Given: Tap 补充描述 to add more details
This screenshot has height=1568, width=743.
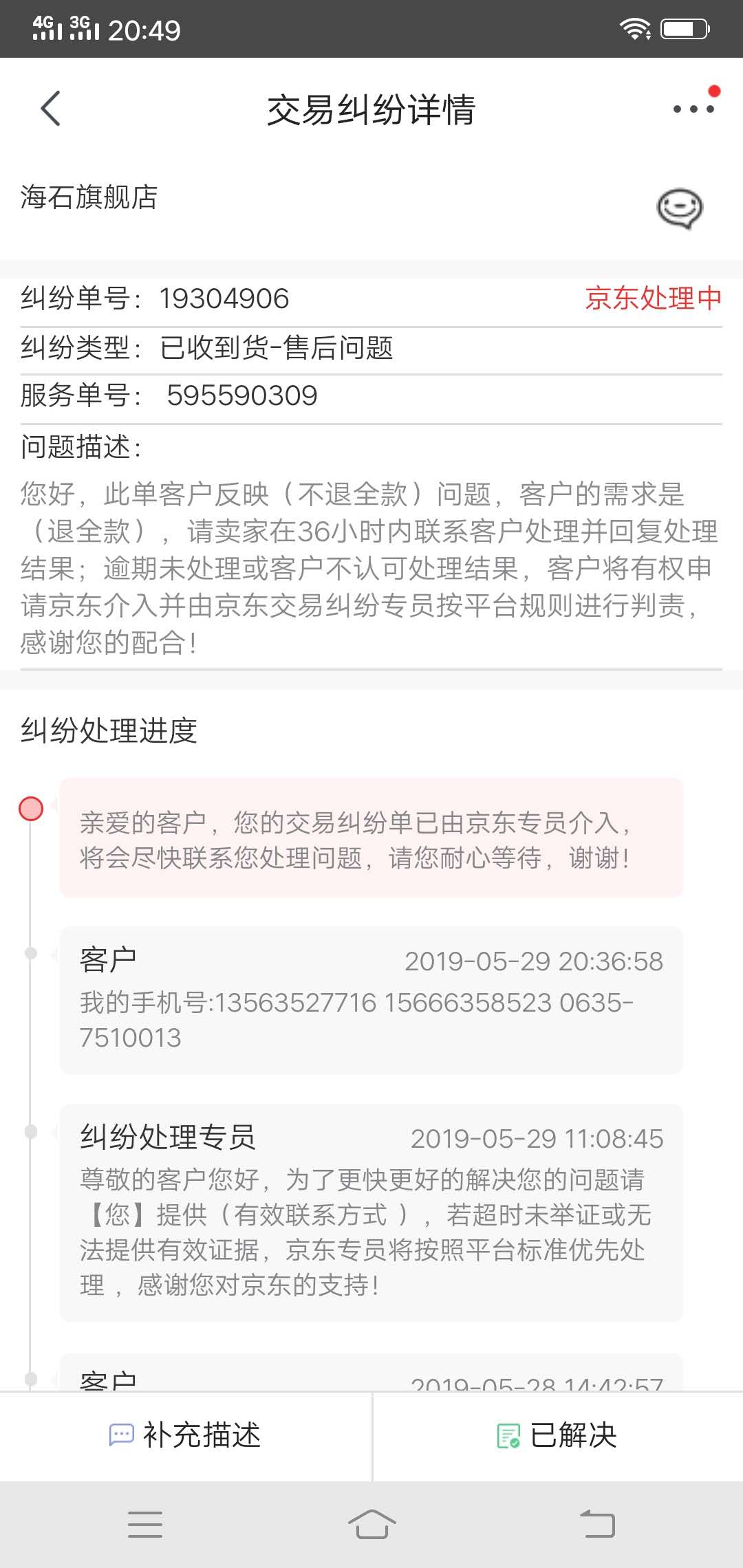Looking at the screenshot, I should click(186, 1436).
